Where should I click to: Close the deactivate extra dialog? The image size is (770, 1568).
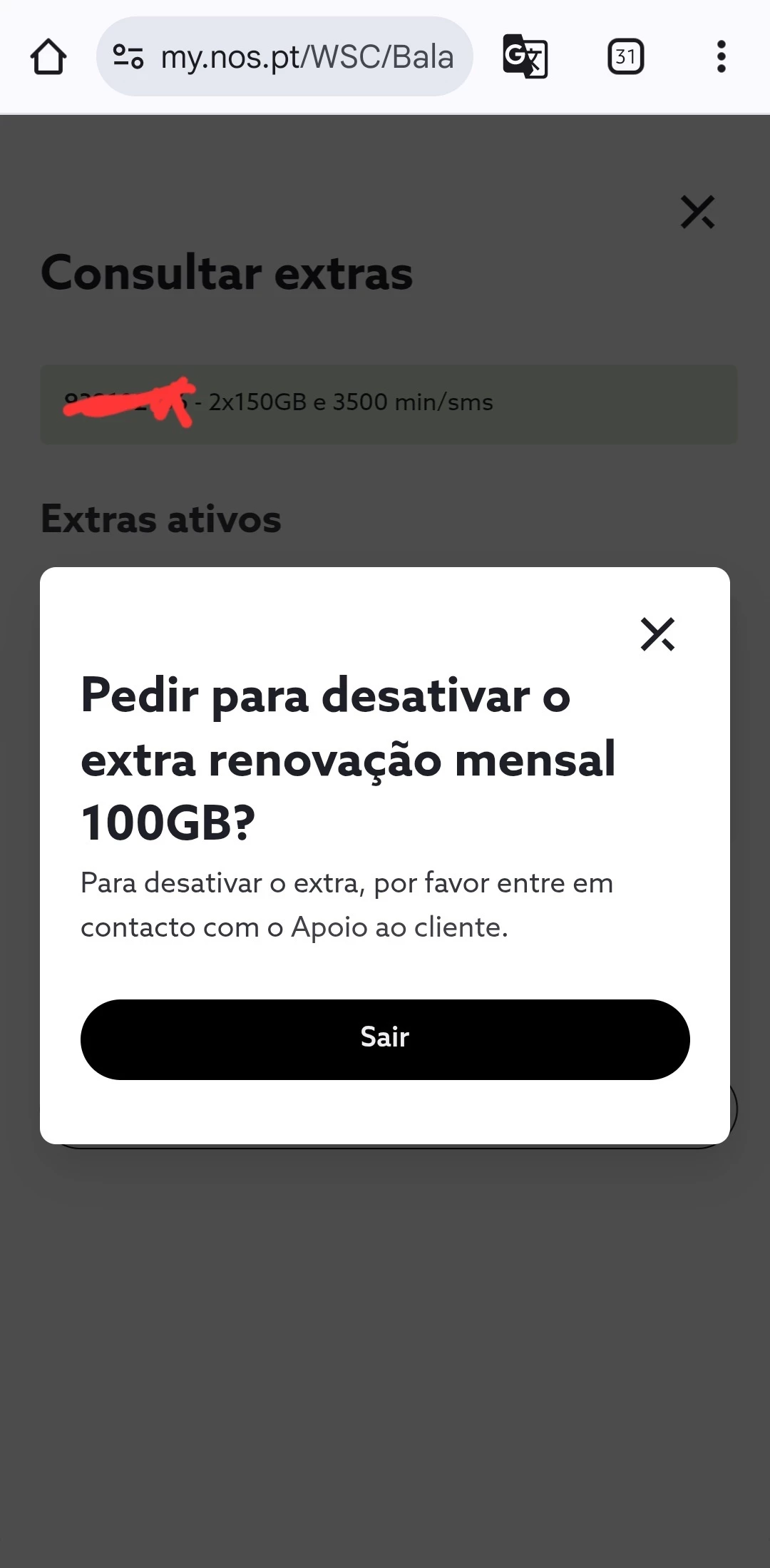point(657,634)
